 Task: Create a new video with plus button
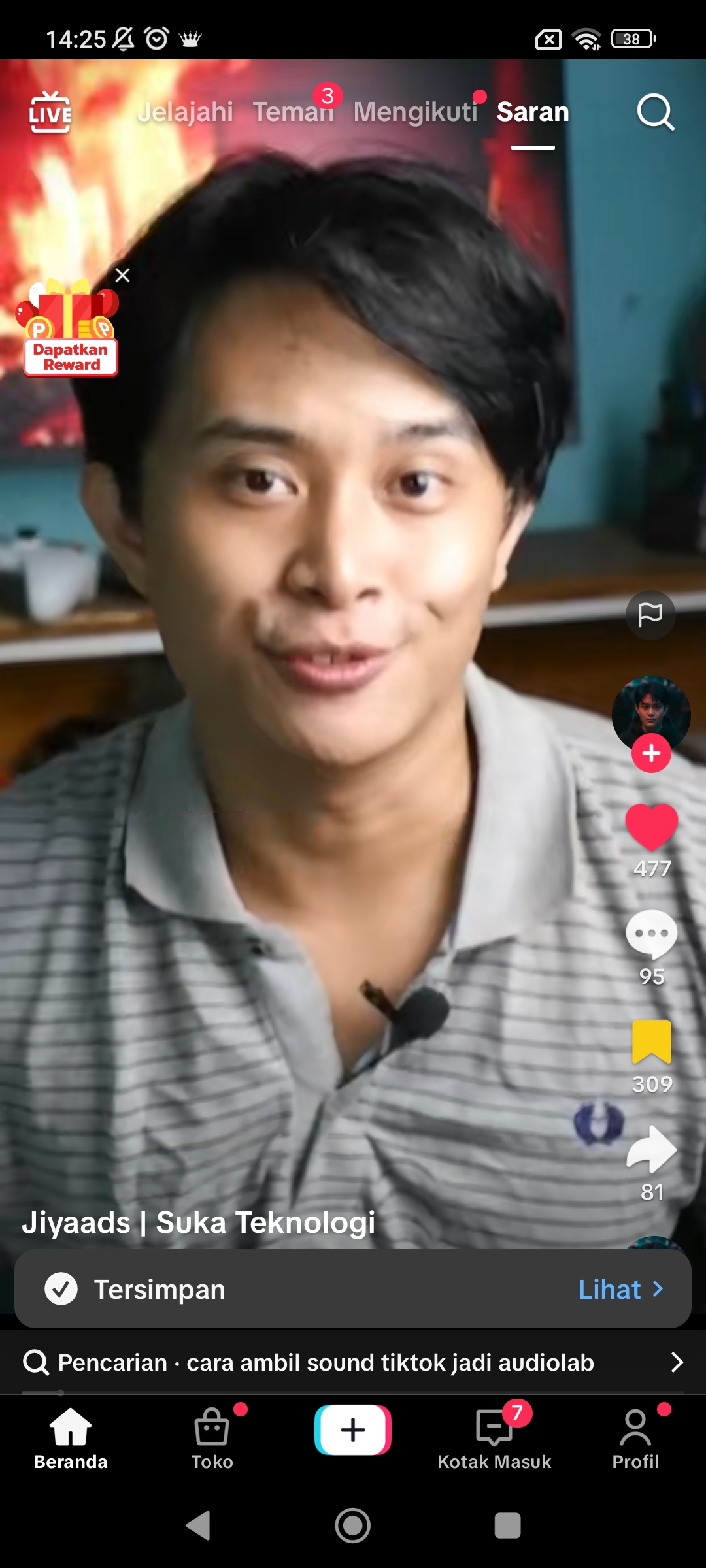tap(353, 1430)
